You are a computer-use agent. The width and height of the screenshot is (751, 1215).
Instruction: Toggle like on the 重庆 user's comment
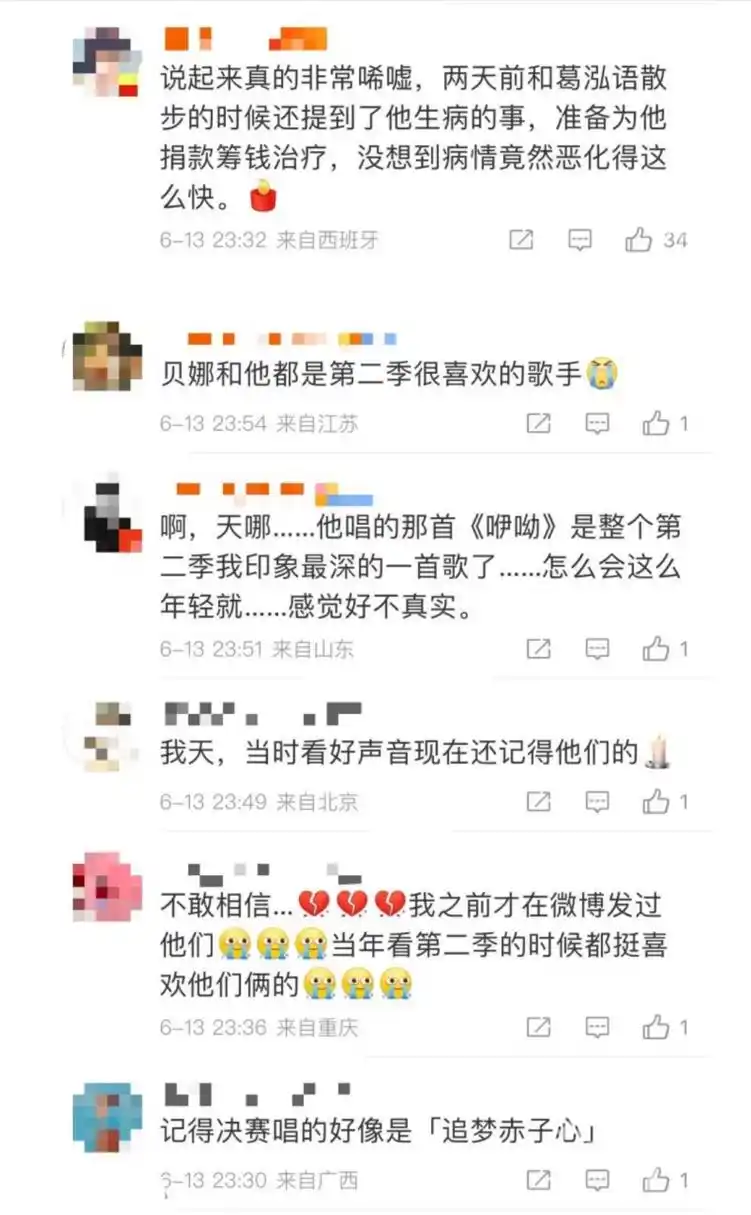coord(655,1024)
